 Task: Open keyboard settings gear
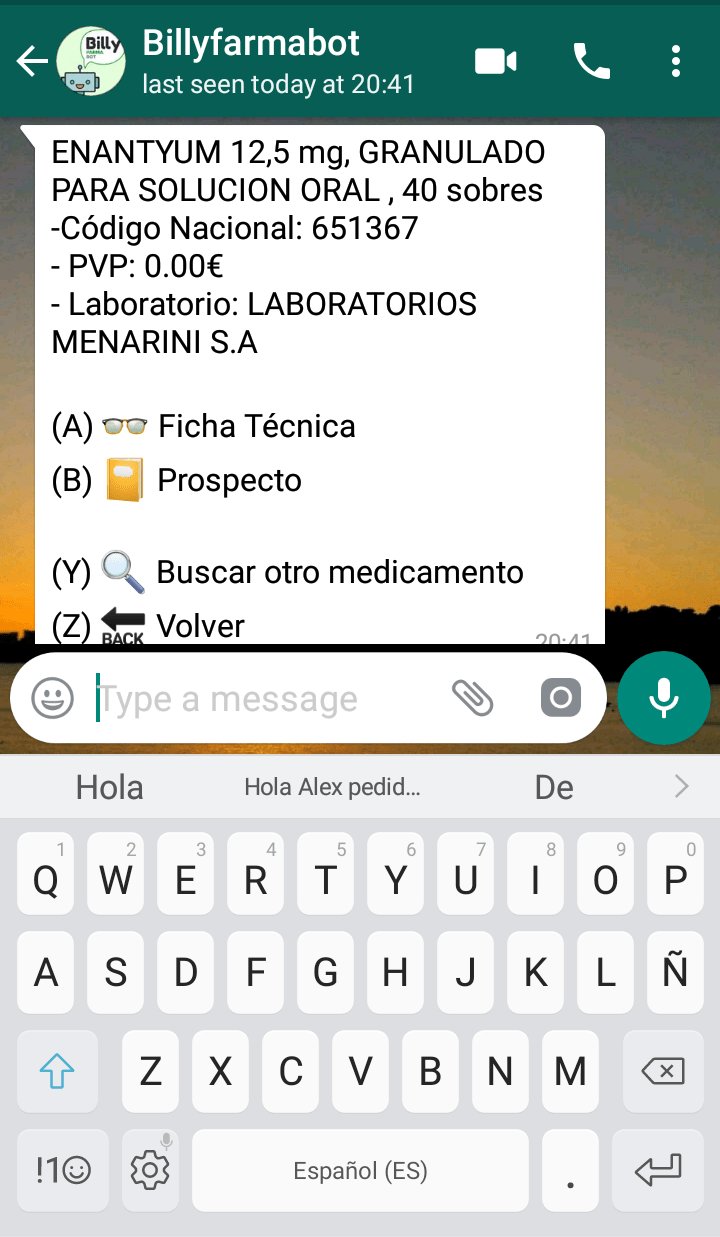(x=150, y=1168)
